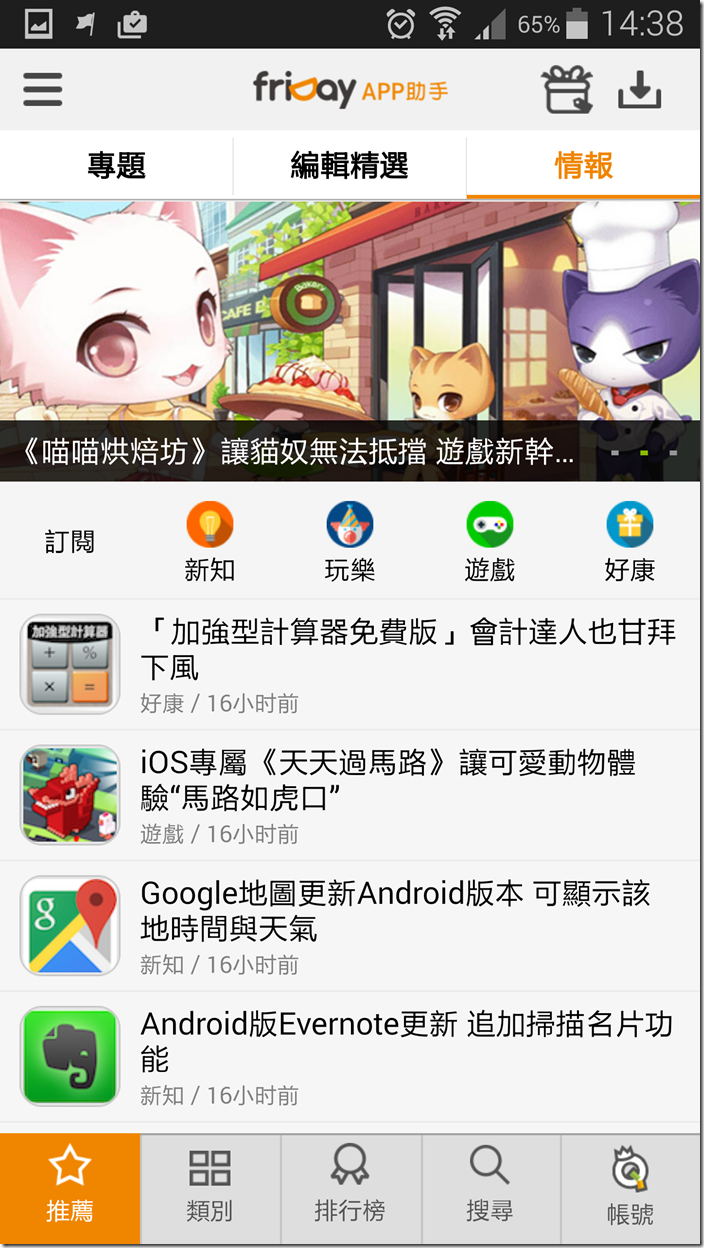Go to the 推薦 bottom tab

click(x=70, y=1189)
